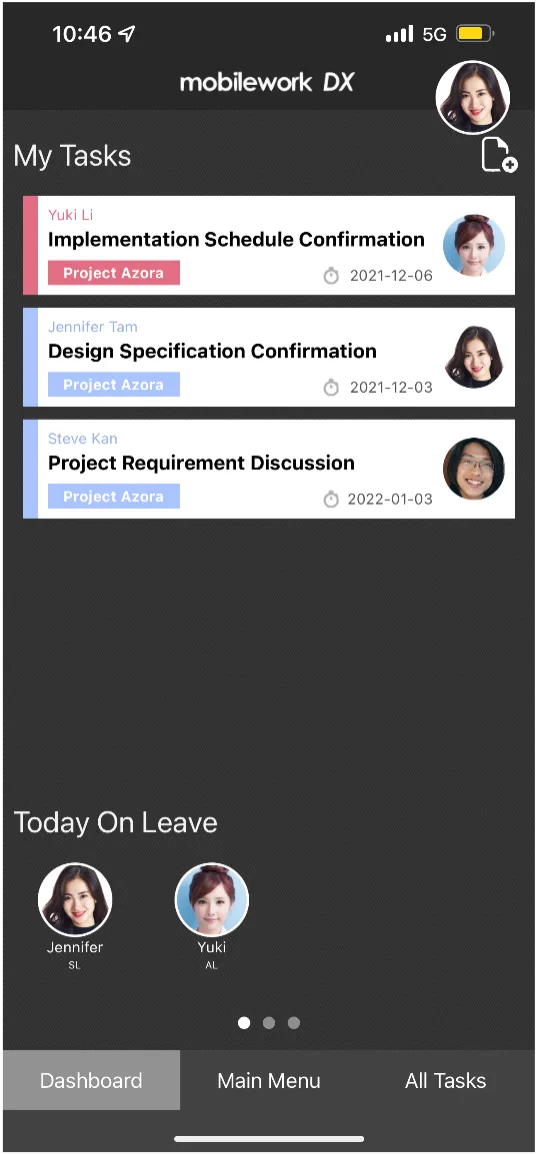Open the Implementation Schedule Confirmation task

[x=269, y=245]
